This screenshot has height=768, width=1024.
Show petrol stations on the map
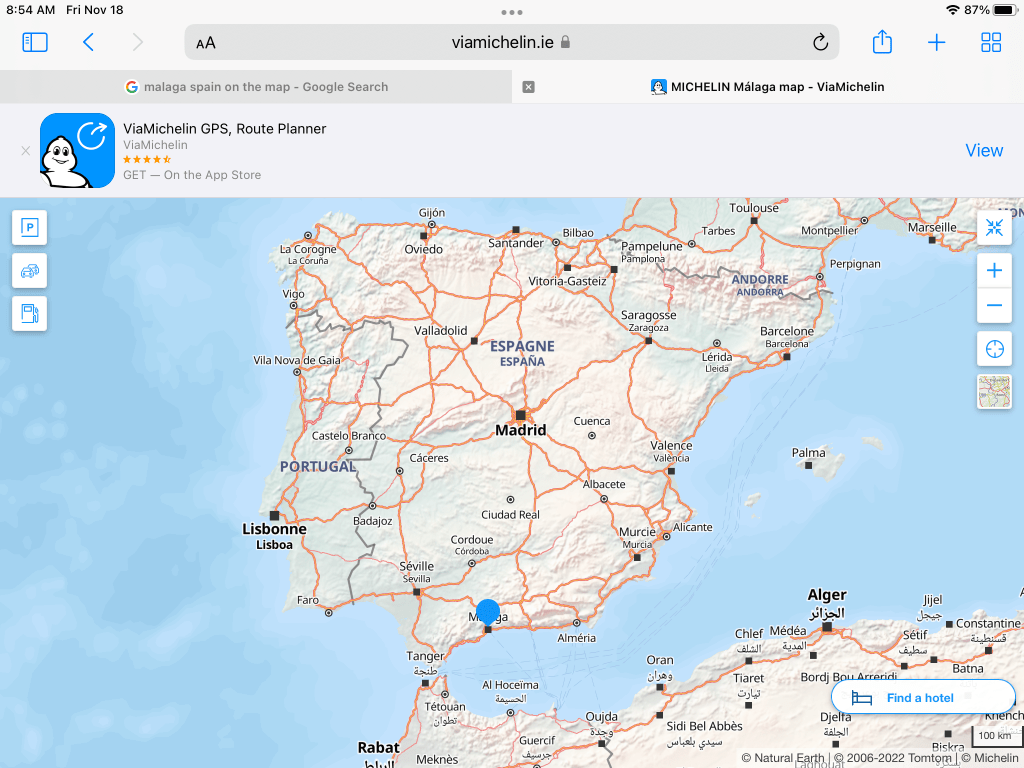[29, 313]
